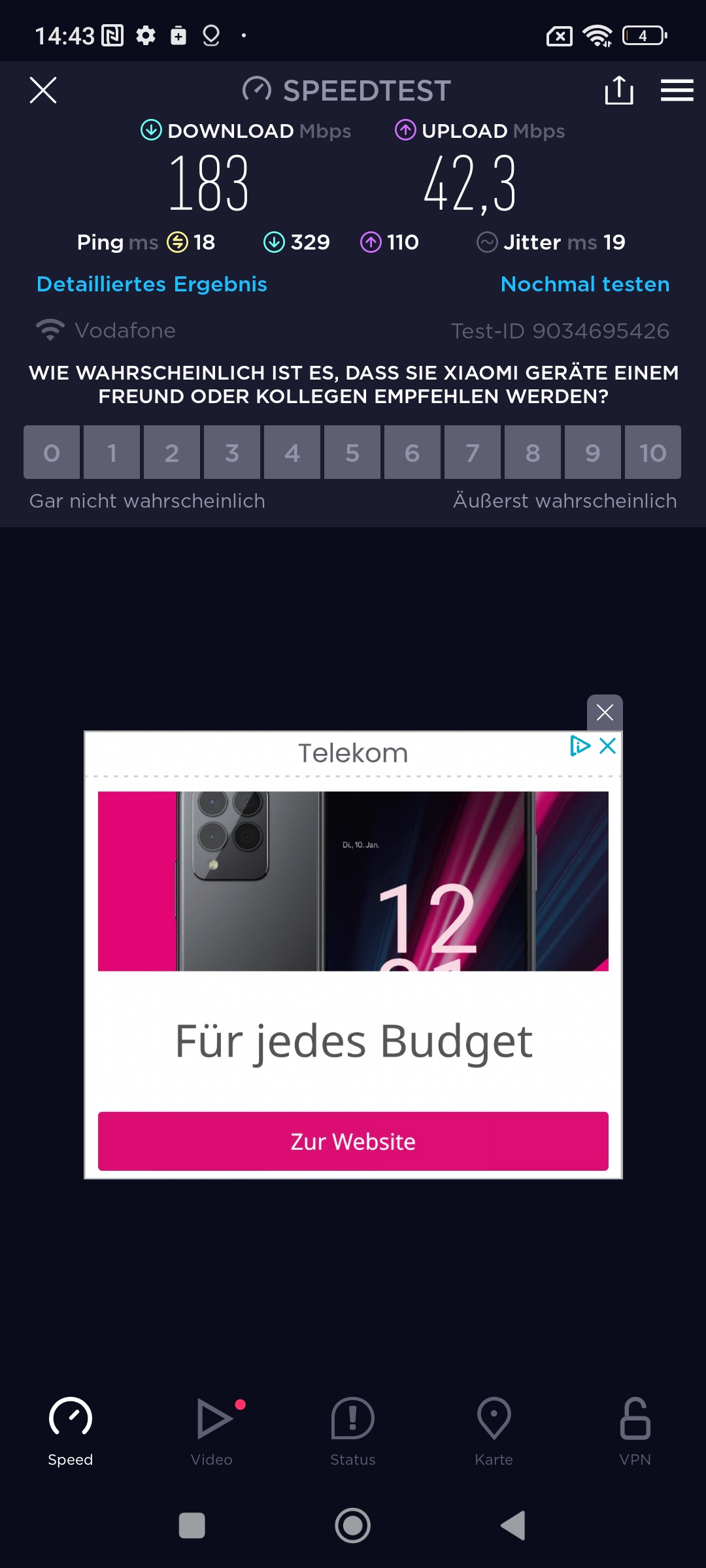
Task: Switch to the Status tab
Action: (353, 1431)
